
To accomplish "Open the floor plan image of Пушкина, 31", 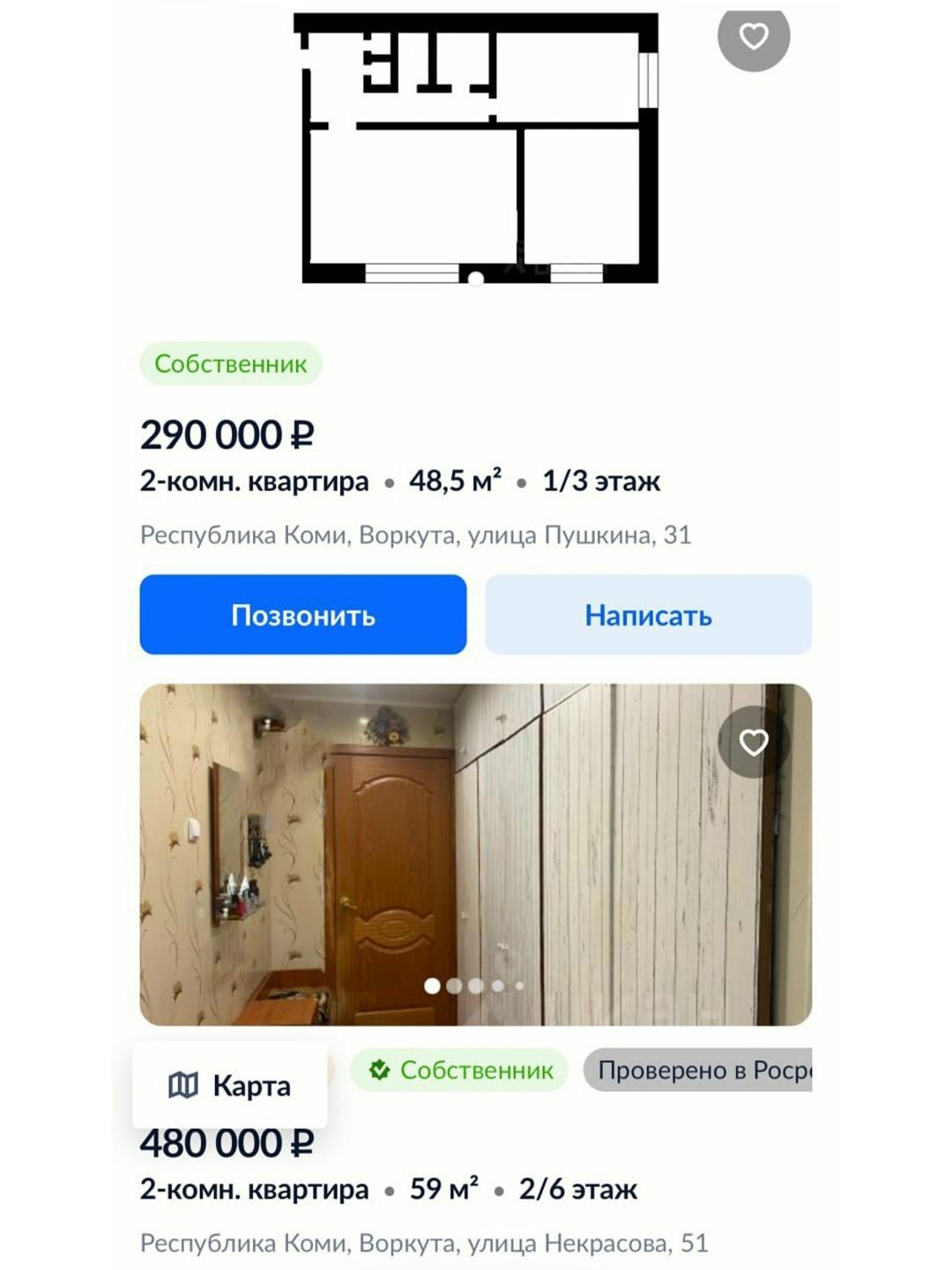I will point(476,150).
